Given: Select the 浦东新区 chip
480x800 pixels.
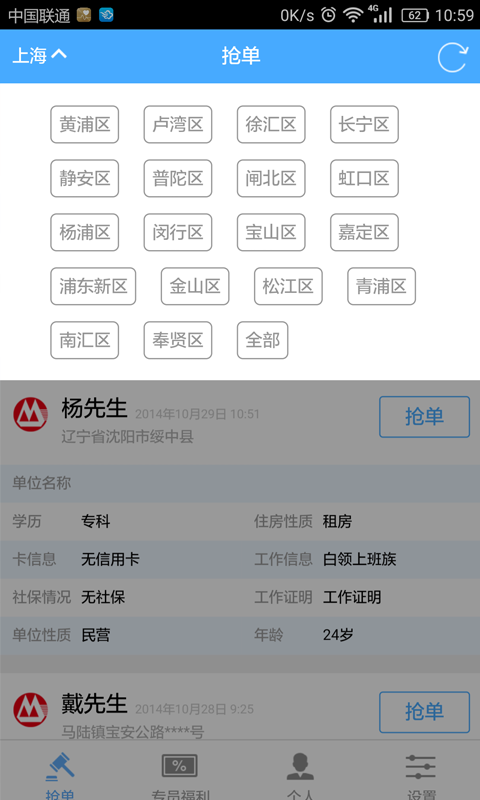Looking at the screenshot, I should tap(93, 286).
